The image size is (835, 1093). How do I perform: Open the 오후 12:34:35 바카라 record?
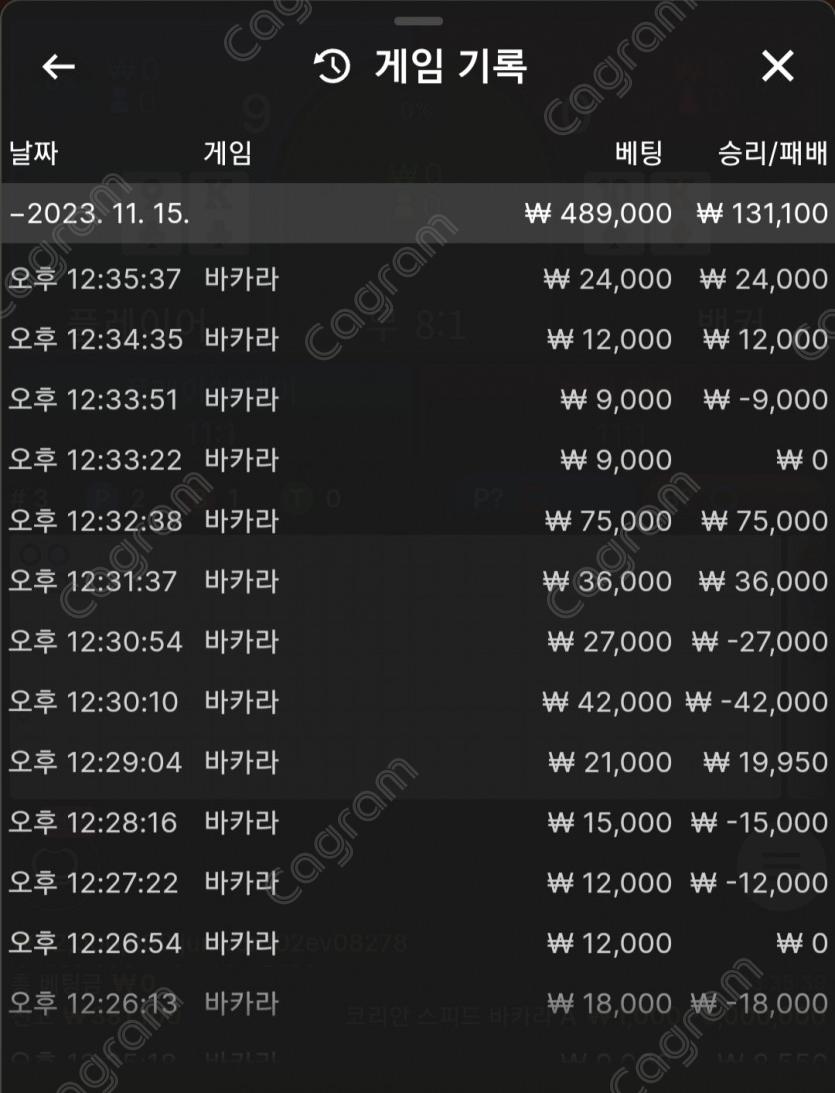(x=417, y=339)
